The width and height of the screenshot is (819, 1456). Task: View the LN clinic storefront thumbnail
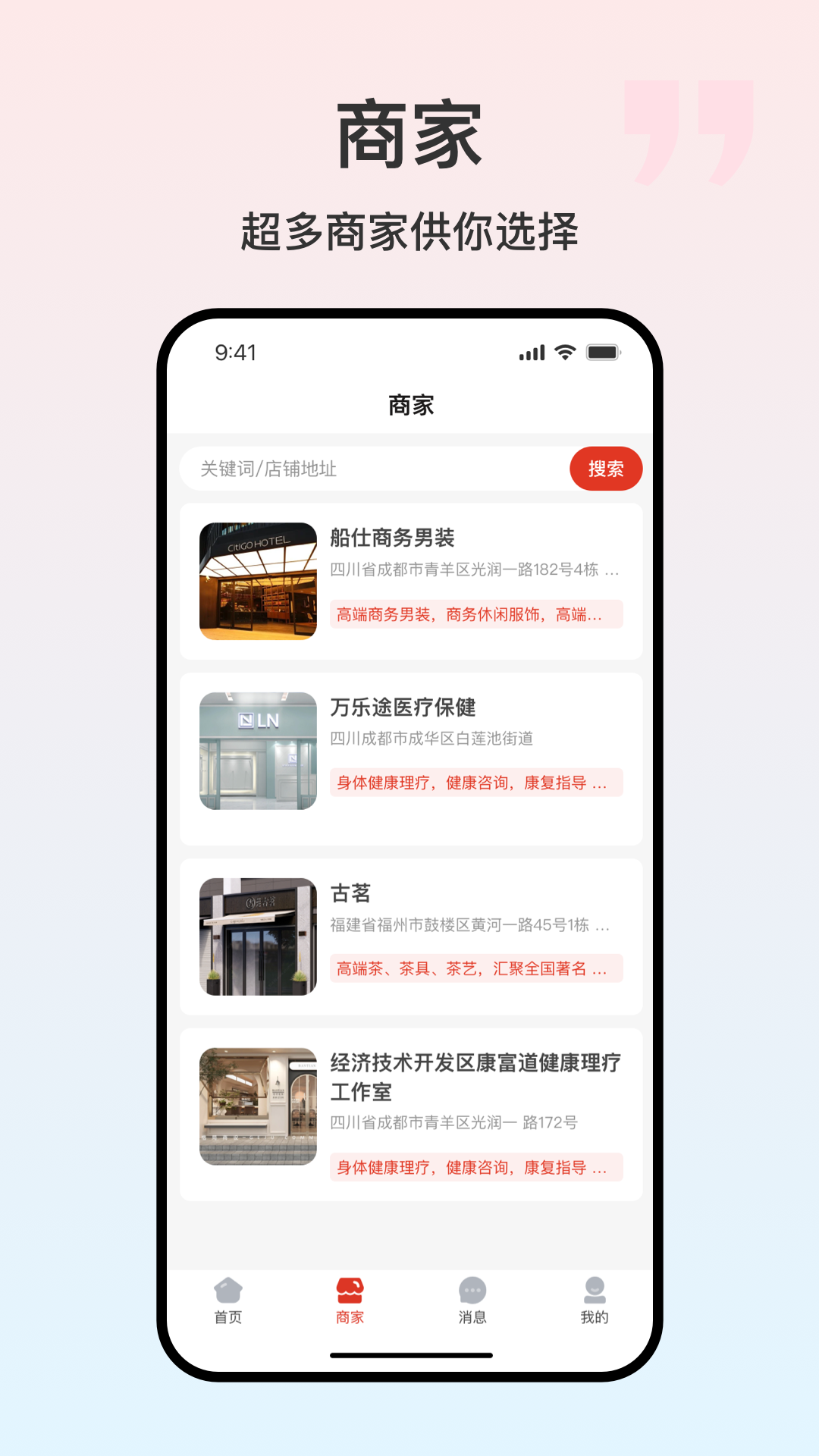[258, 751]
